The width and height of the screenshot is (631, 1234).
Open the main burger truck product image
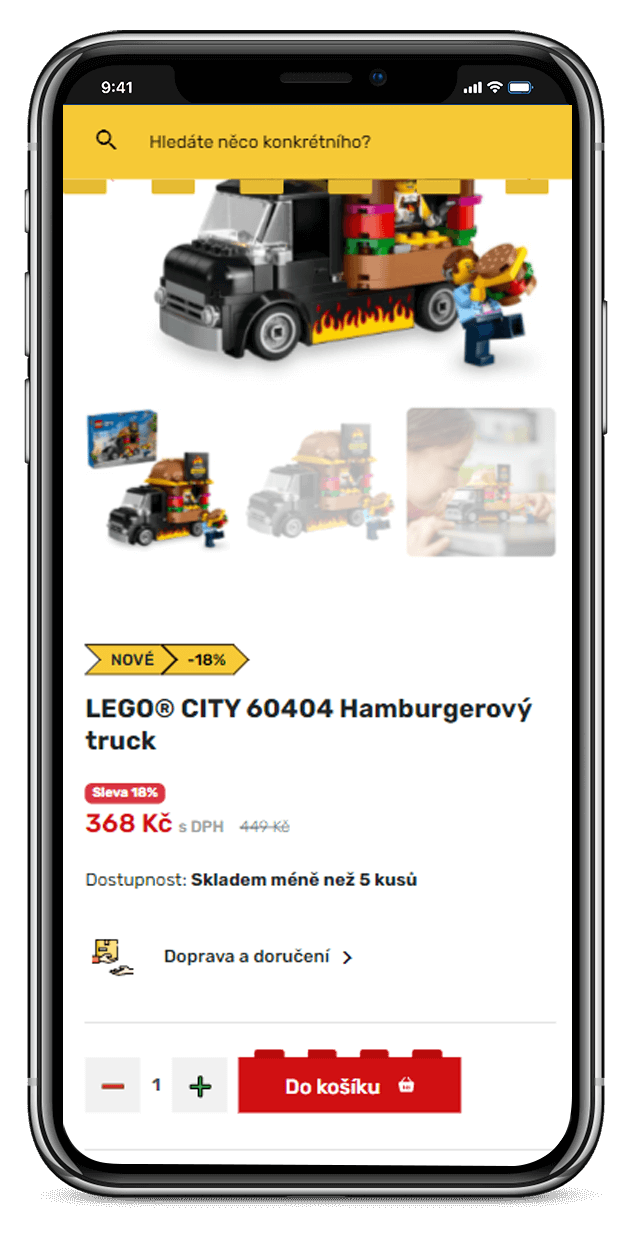tap(345, 275)
